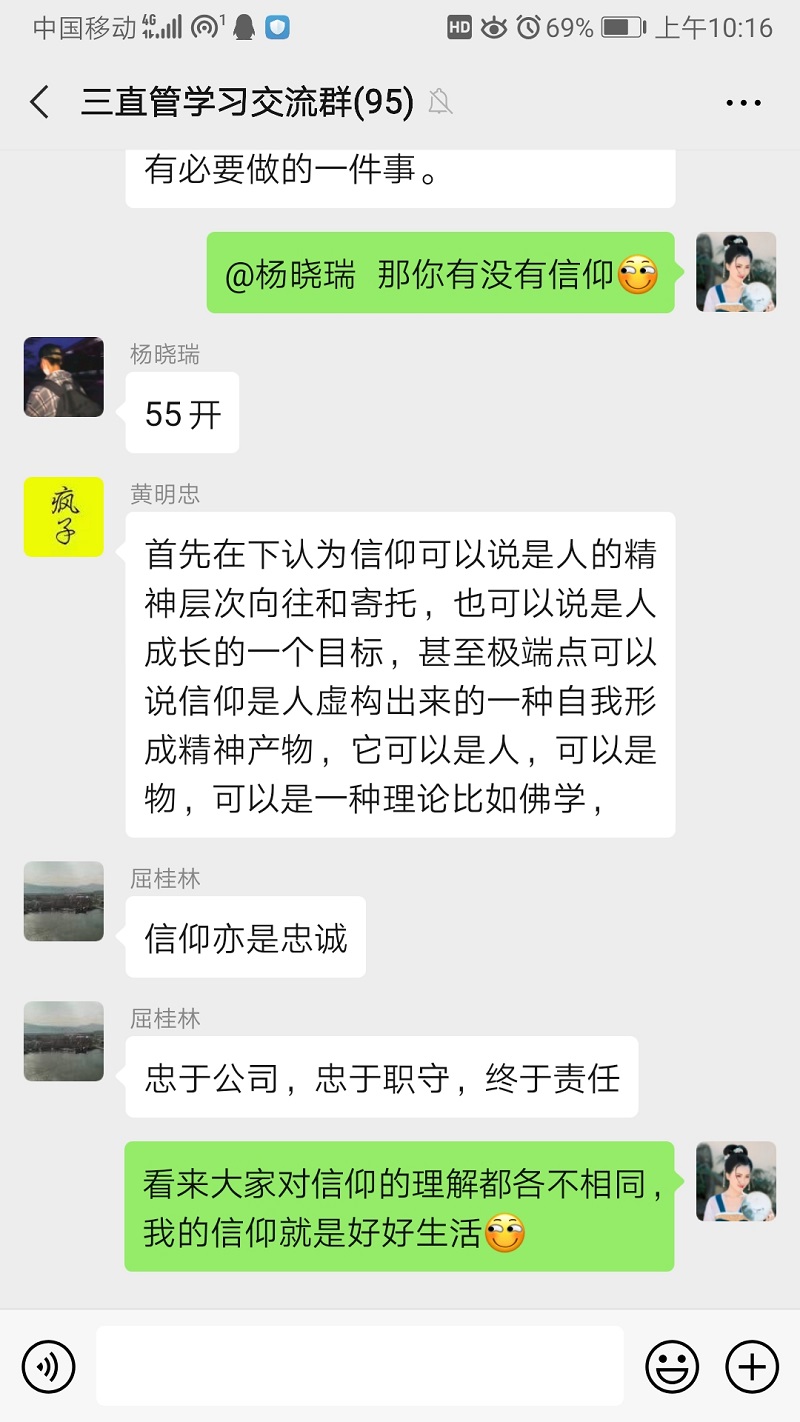Select the 55开 message bubble
This screenshot has height=1422, width=800.
pyautogui.click(x=181, y=413)
